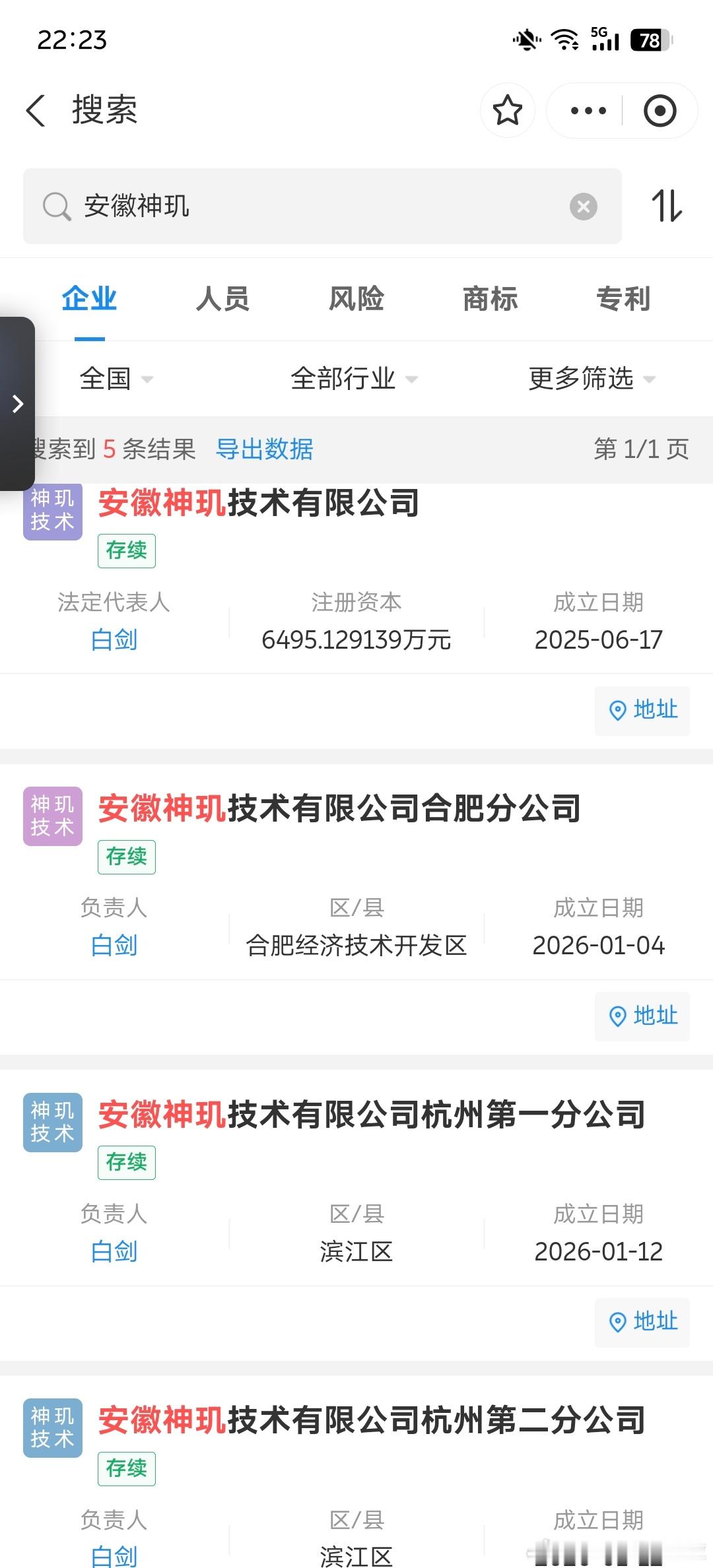Tap the star icon to favorite this page
The width and height of the screenshot is (713, 1568).
click(507, 110)
